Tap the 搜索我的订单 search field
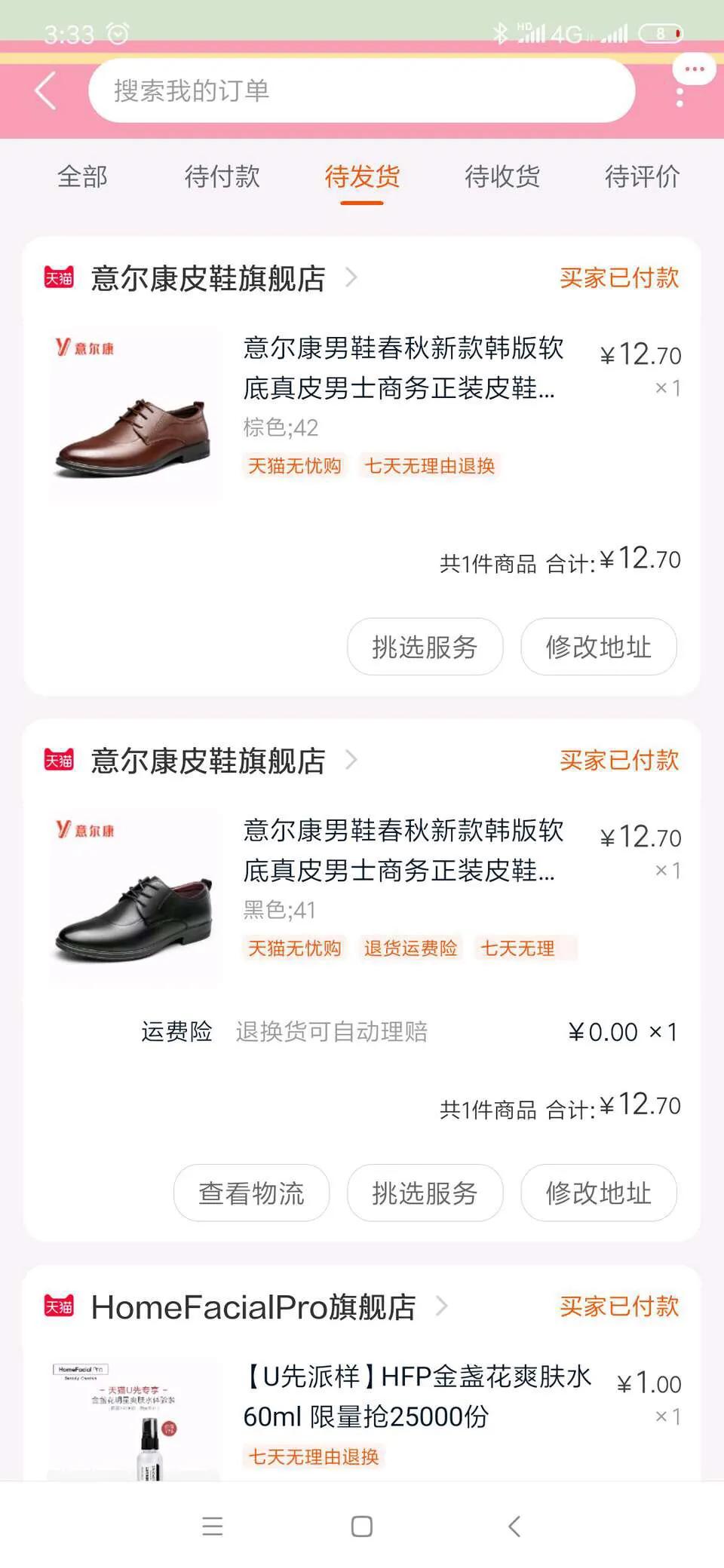 [x=362, y=90]
